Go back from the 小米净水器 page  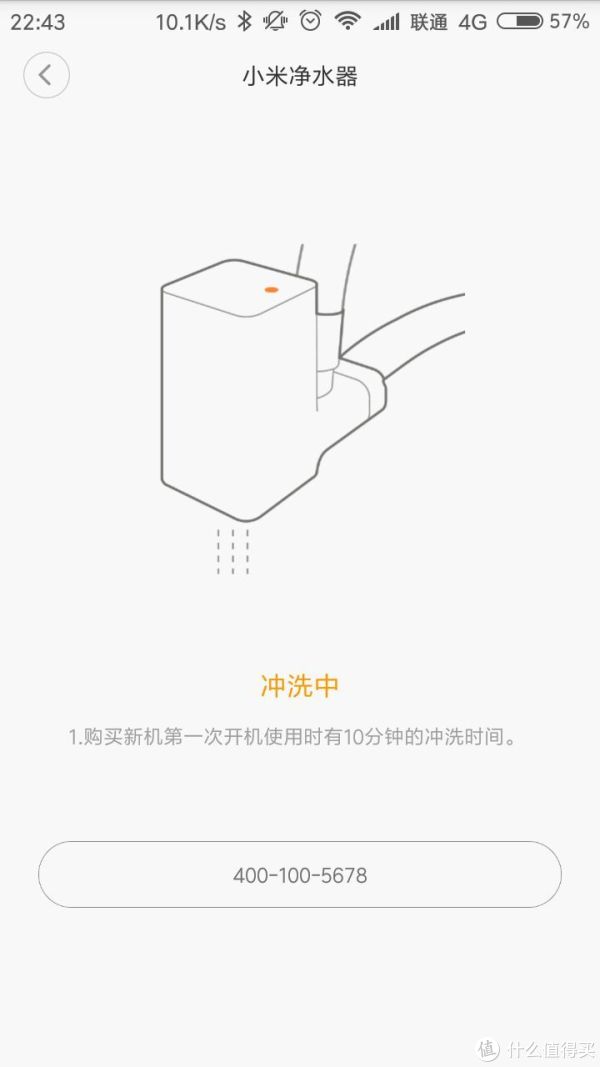(46, 75)
